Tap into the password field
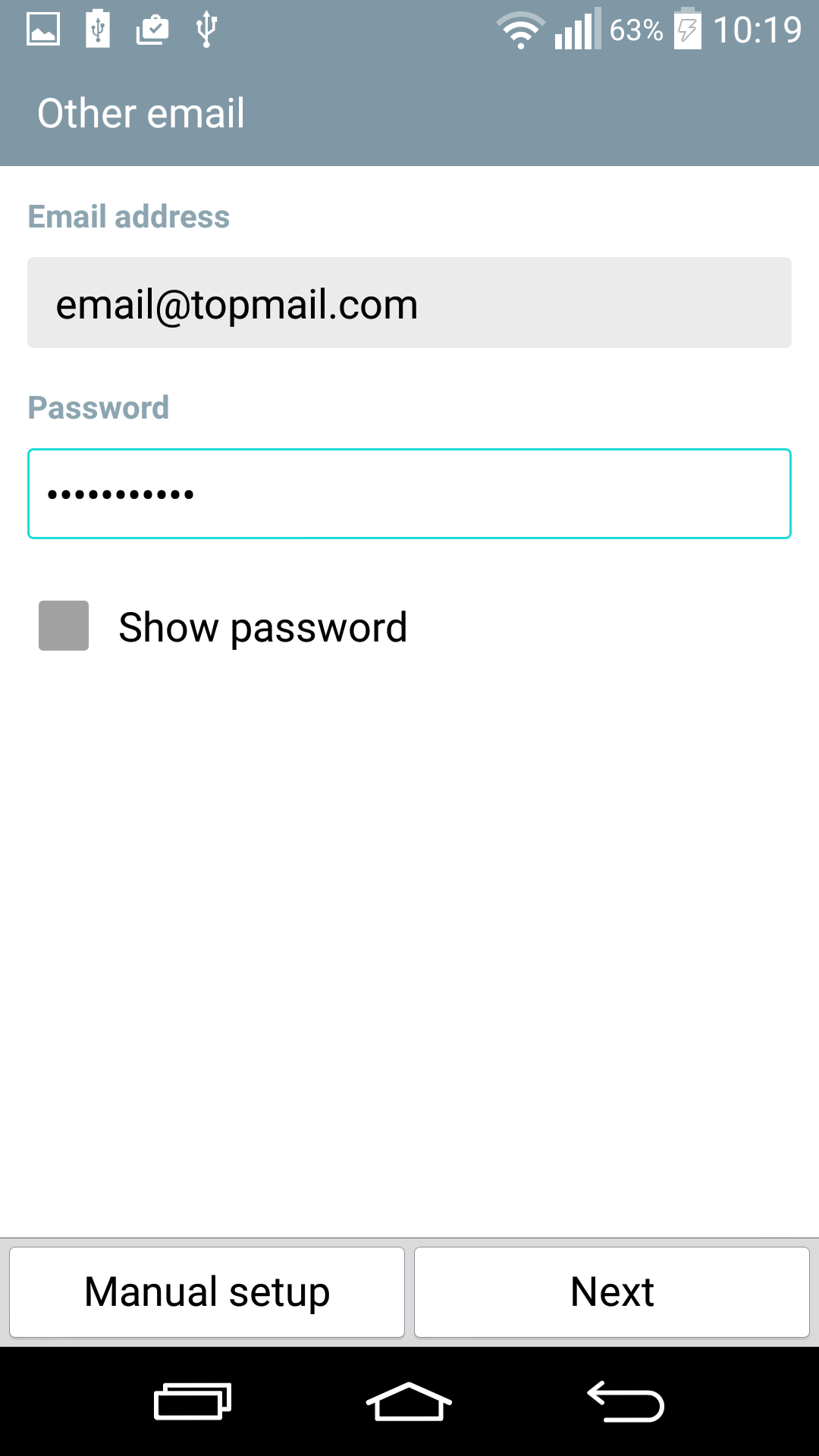This screenshot has height=1456, width=819. pos(409,494)
